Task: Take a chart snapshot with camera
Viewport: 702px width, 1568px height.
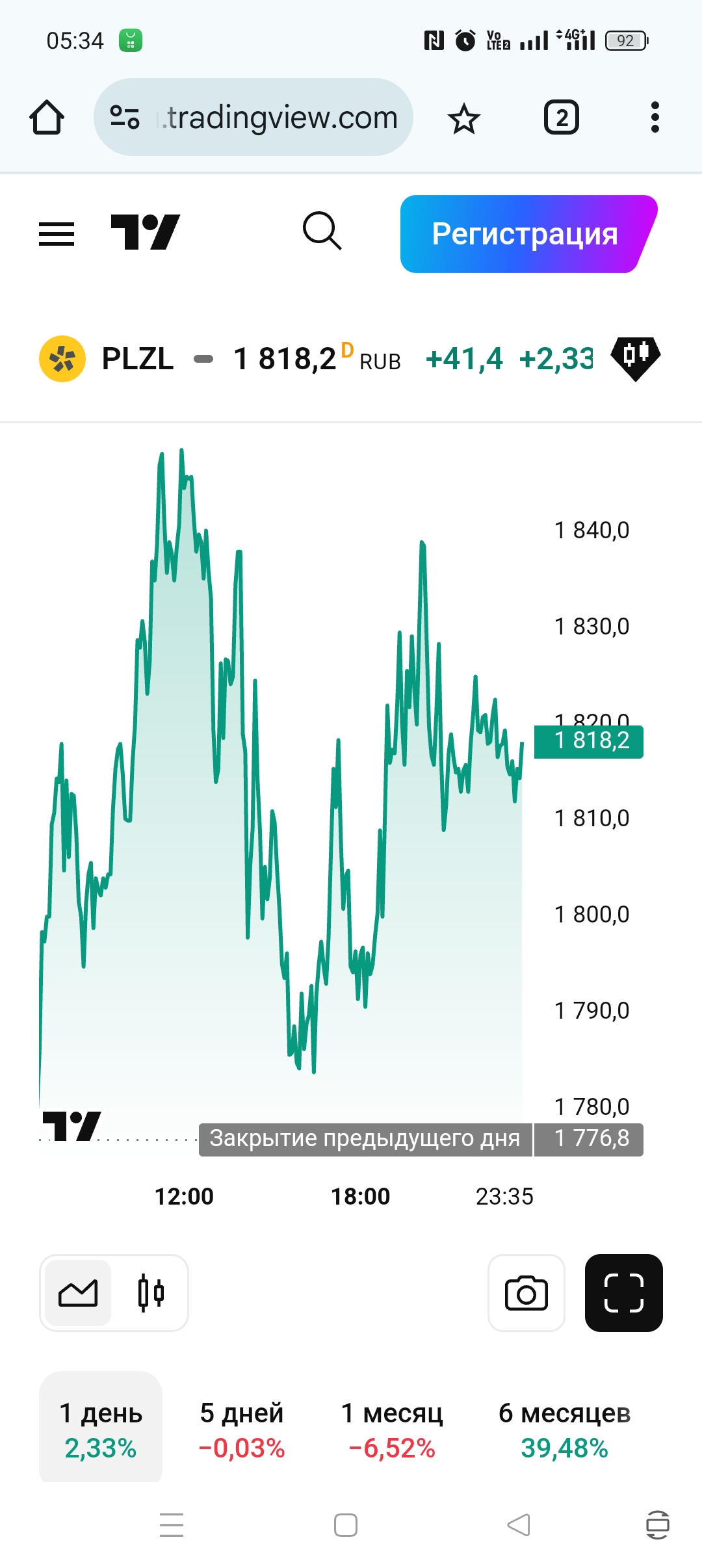Action: pyautogui.click(x=526, y=1293)
